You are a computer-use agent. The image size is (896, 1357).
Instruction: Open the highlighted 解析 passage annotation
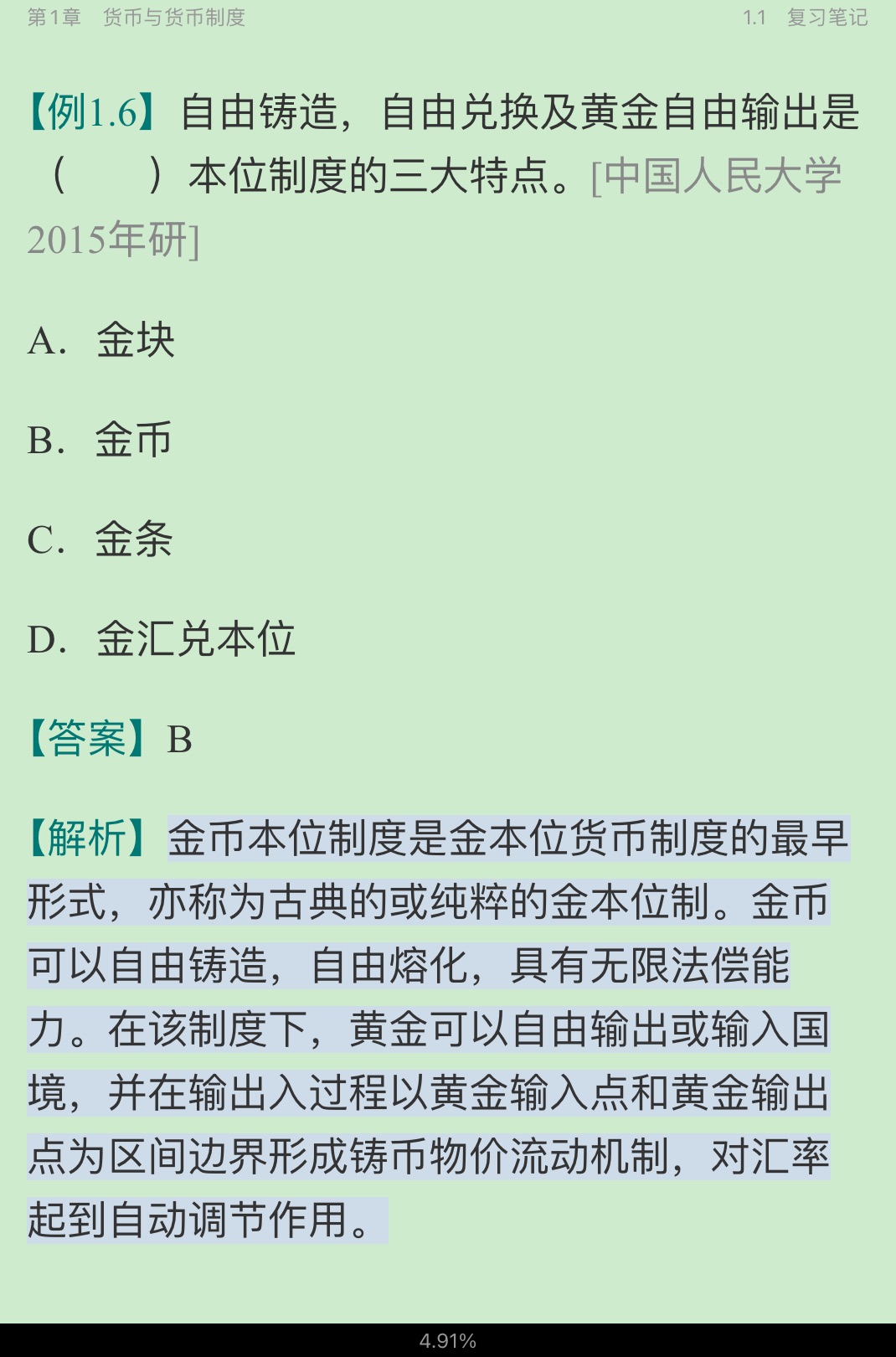point(427,1029)
